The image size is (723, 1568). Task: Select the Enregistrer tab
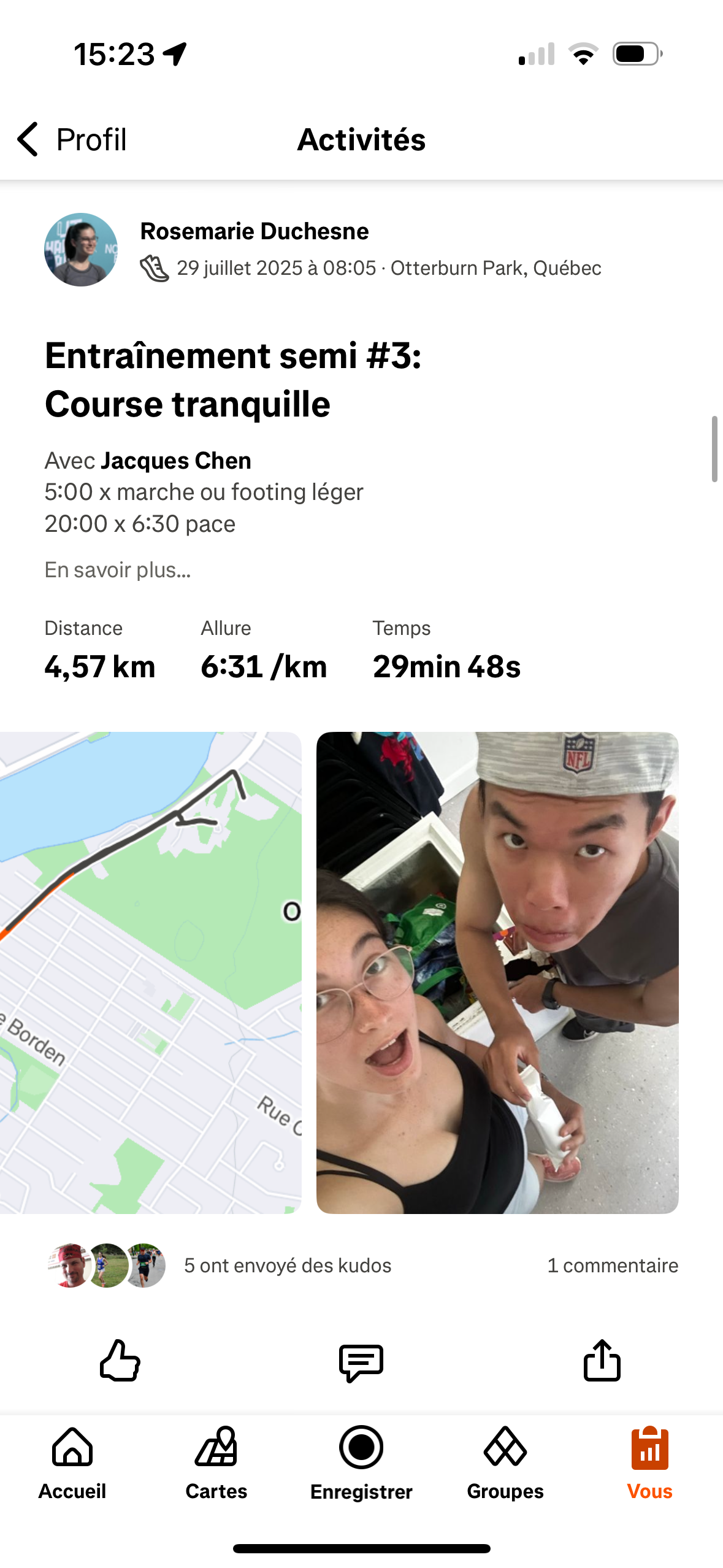pyautogui.click(x=361, y=1463)
